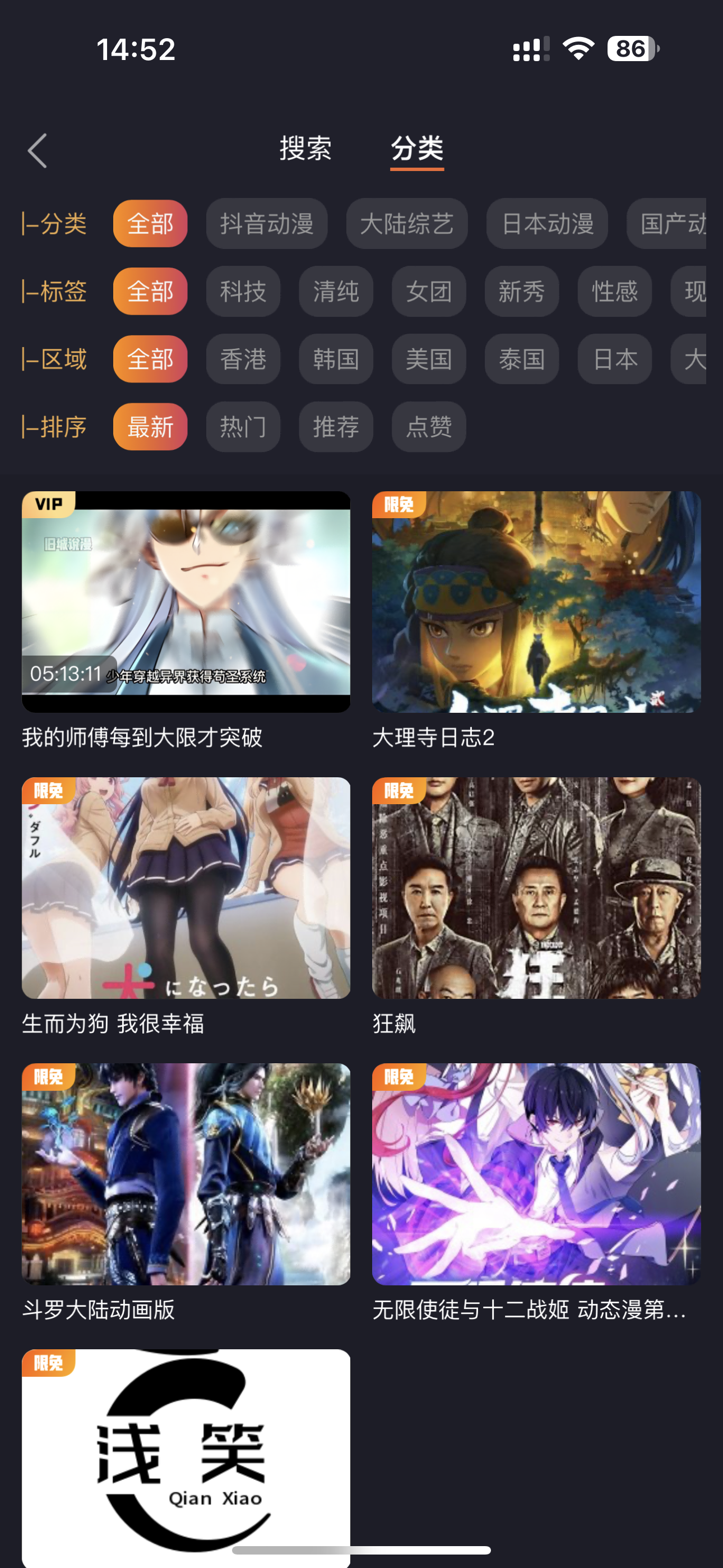Sort the list by 点赞
The image size is (723, 1568).
pyautogui.click(x=428, y=426)
